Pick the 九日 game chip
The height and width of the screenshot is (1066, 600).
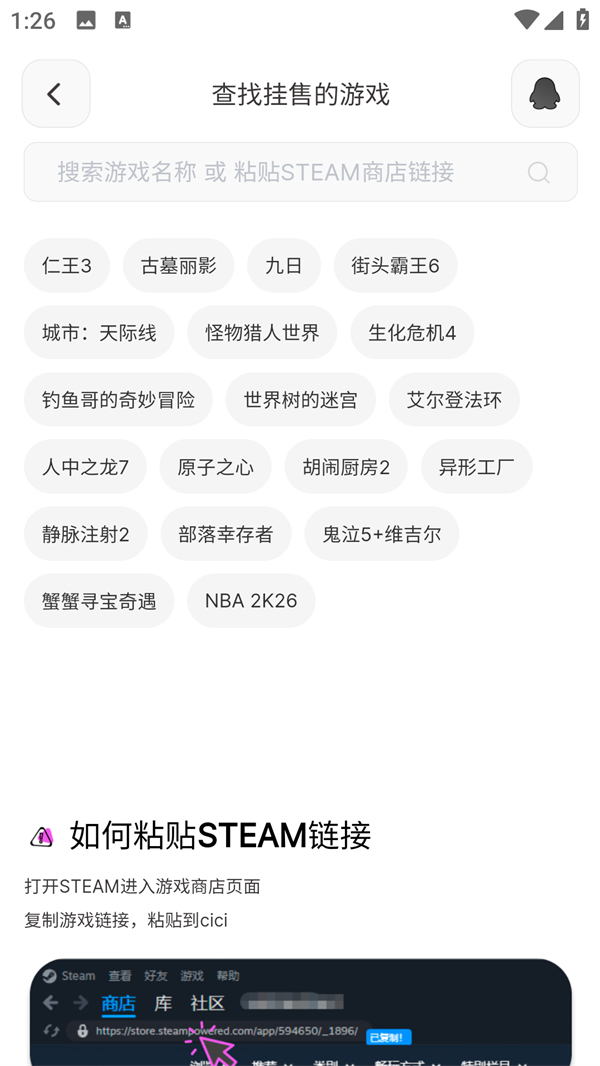284,266
